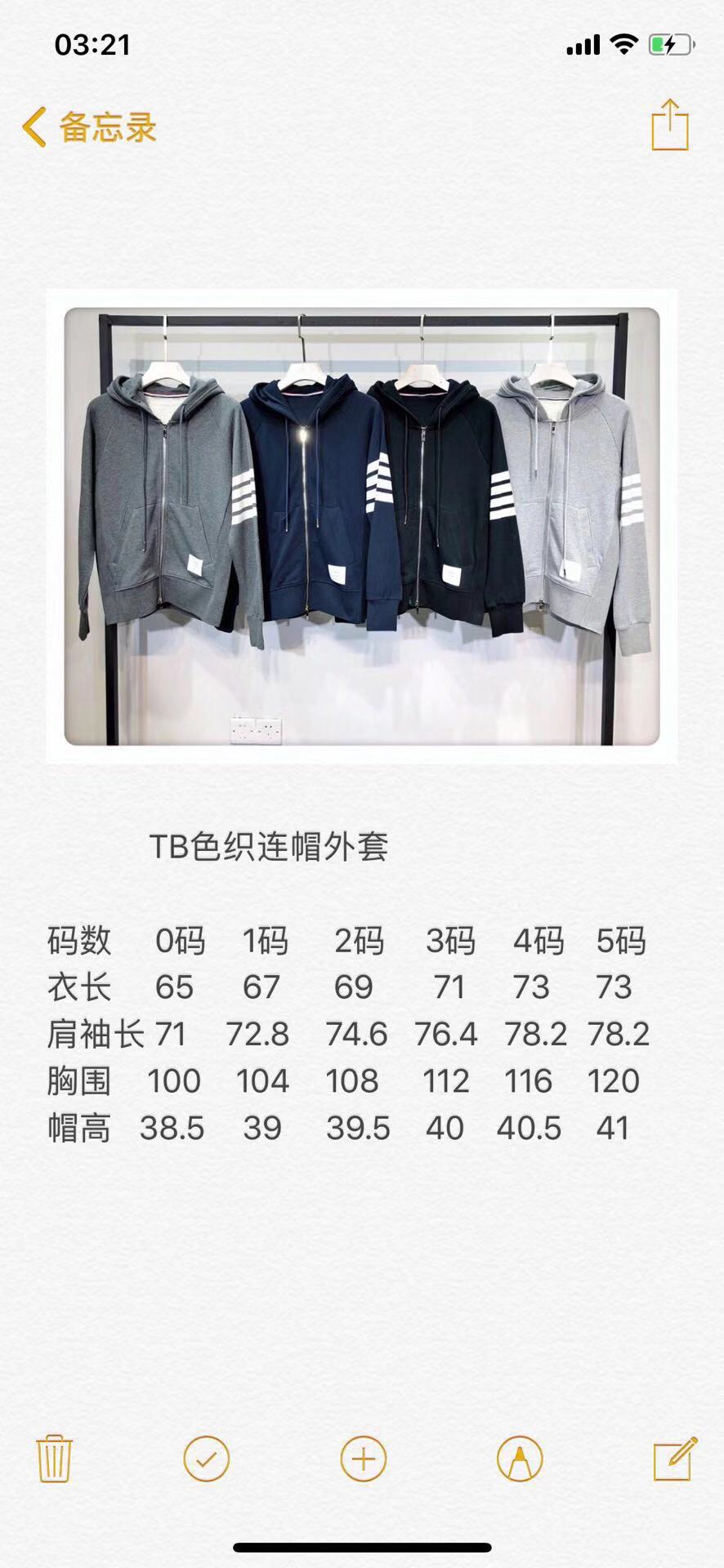Viewport: 724px width, 1568px height.
Task: Compose a new note
Action: click(675, 1459)
